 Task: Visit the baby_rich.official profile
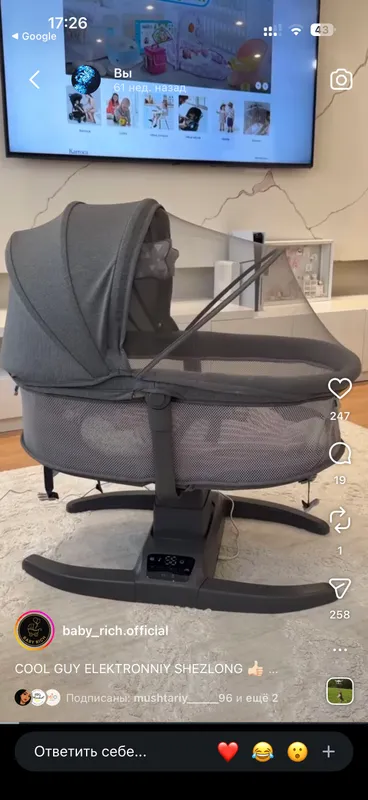tap(115, 631)
